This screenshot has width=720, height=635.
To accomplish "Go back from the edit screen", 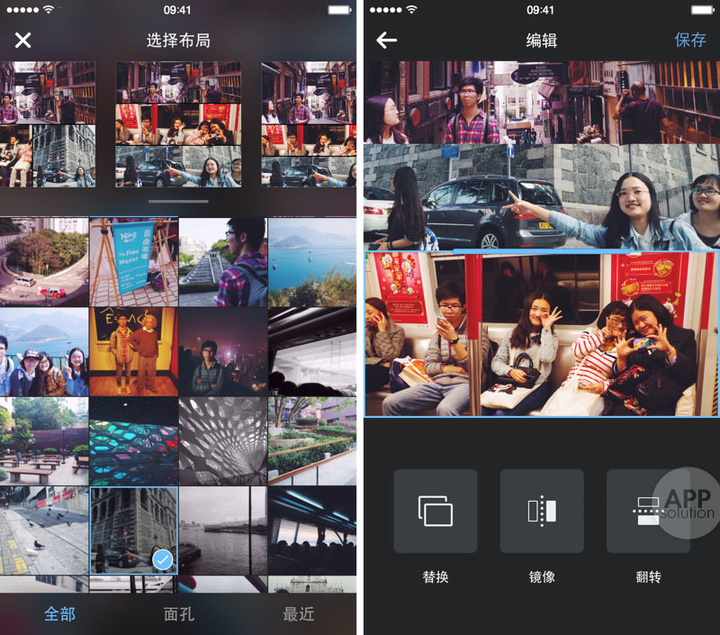I will coord(387,40).
